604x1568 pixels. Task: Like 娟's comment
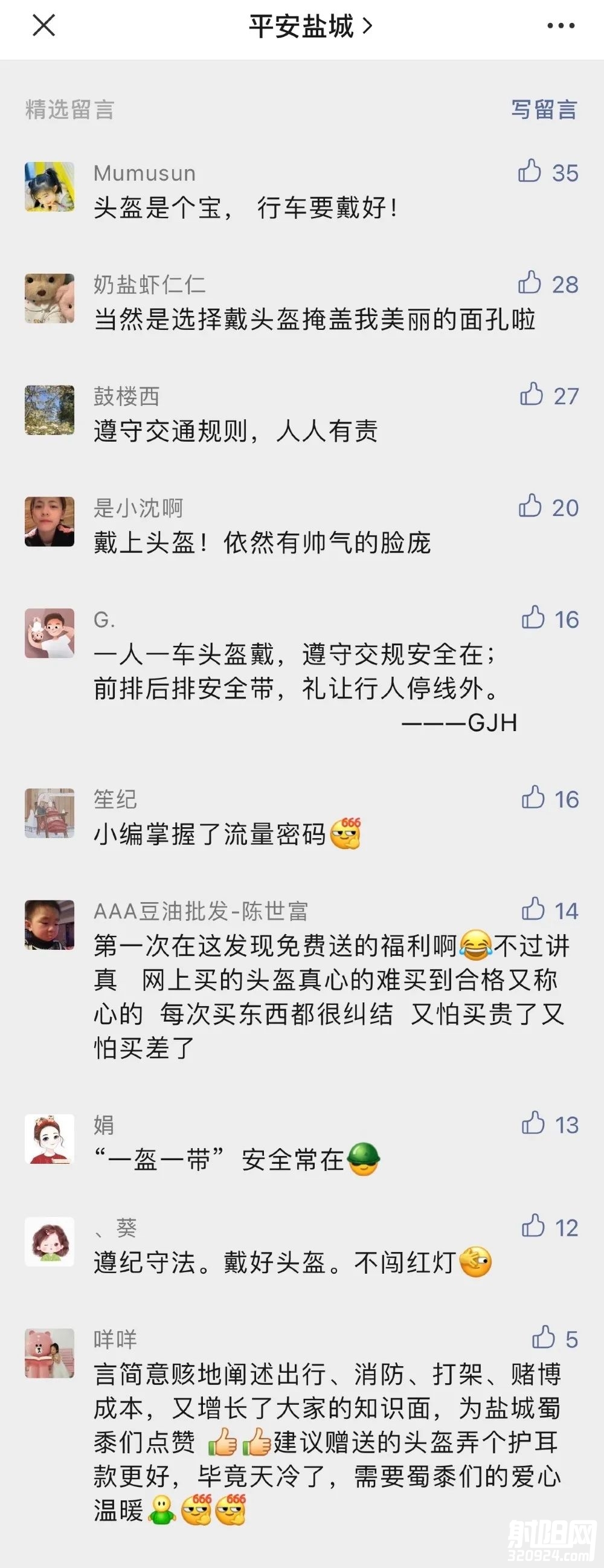coord(533,1123)
